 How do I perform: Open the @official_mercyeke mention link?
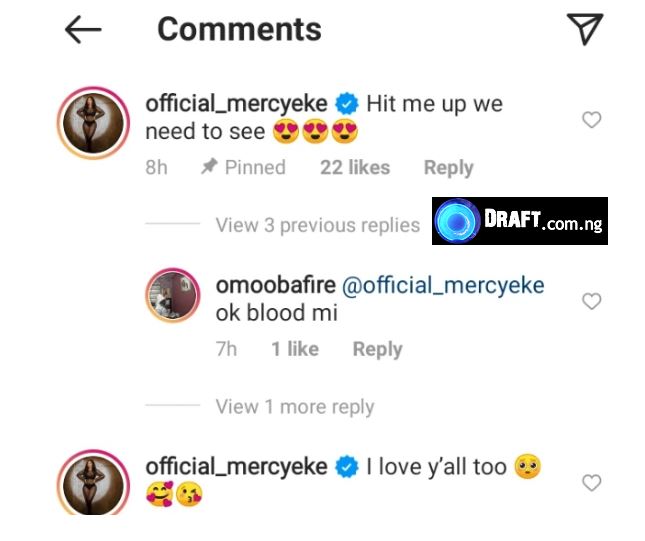pyautogui.click(x=443, y=285)
